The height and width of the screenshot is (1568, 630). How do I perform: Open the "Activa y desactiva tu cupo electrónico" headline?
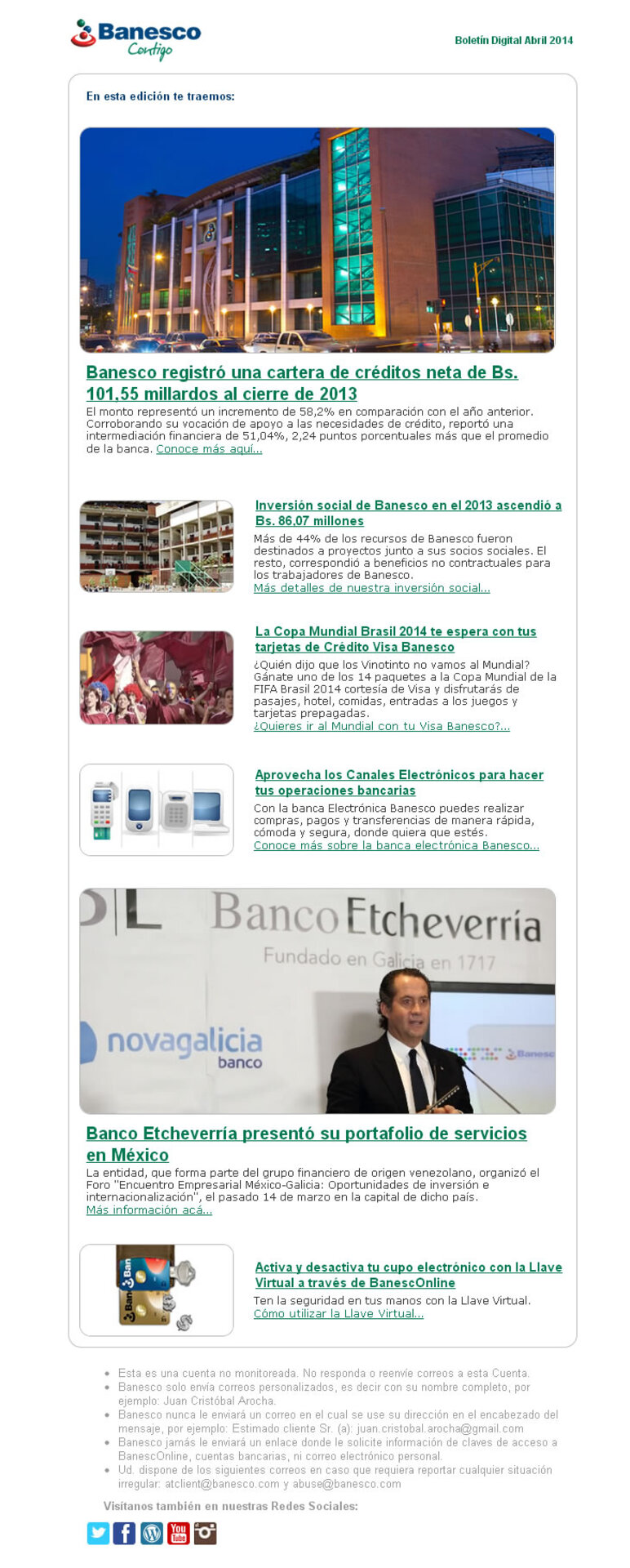tap(408, 1267)
